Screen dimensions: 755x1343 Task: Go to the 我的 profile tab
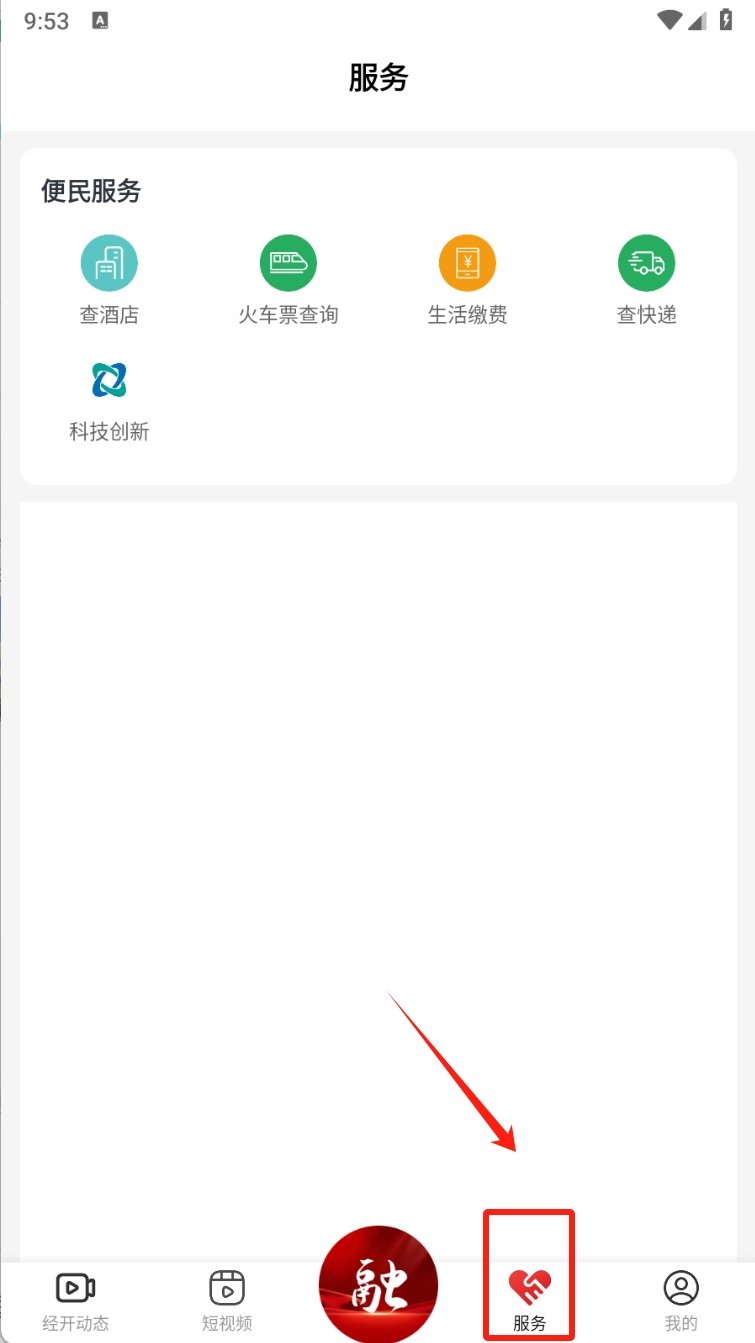[681, 1301]
